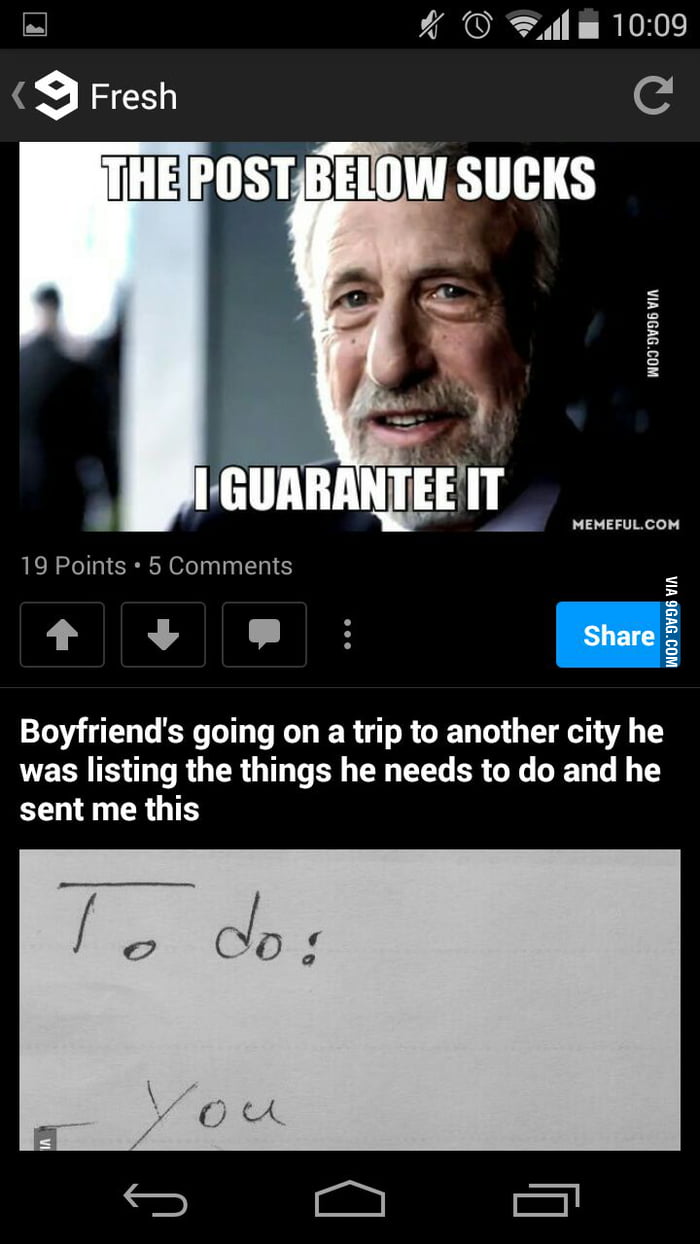
Task: Refresh the Fresh feed
Action: click(x=653, y=96)
